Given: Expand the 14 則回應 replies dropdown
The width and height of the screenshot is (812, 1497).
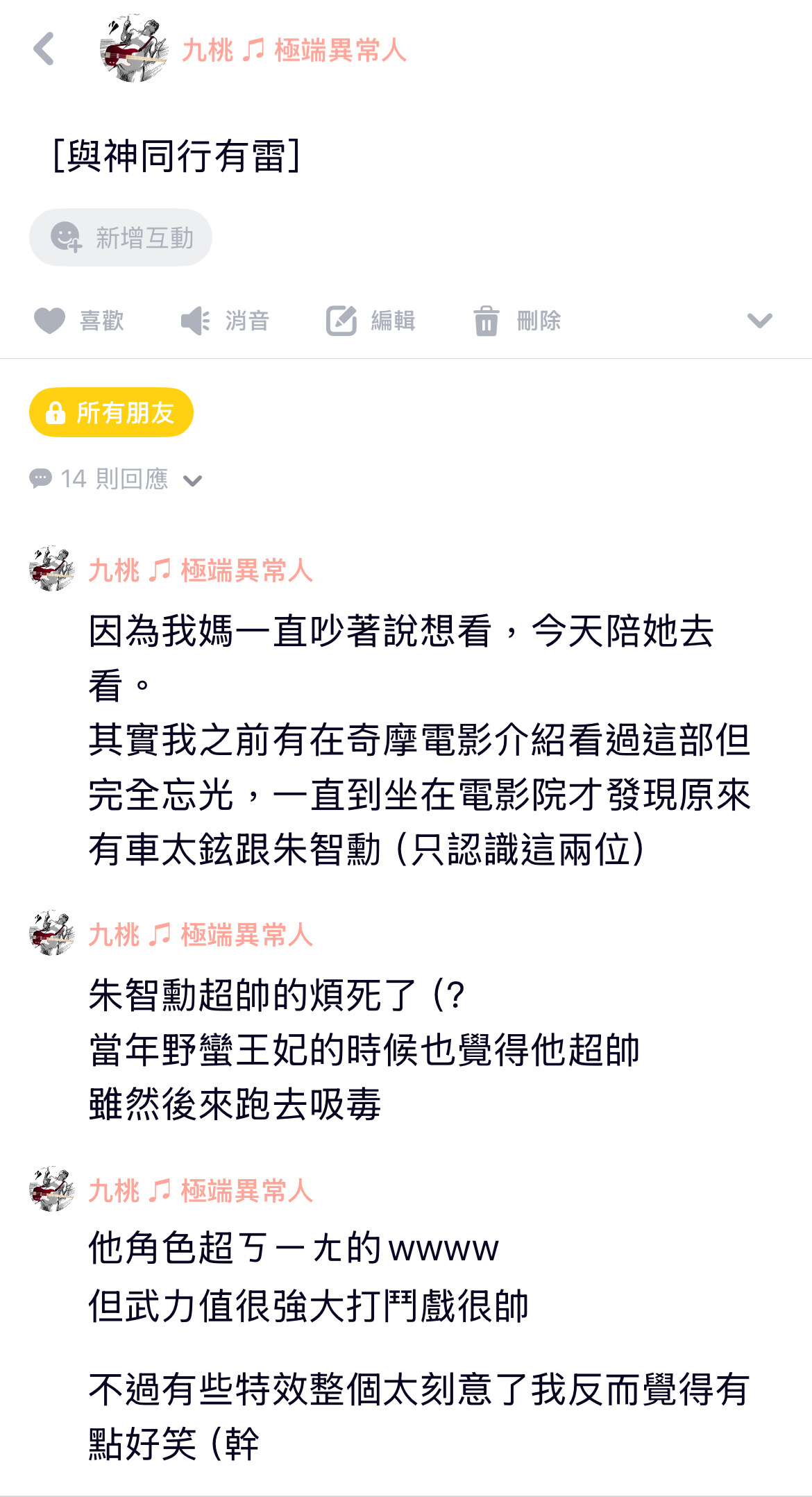Looking at the screenshot, I should [116, 479].
